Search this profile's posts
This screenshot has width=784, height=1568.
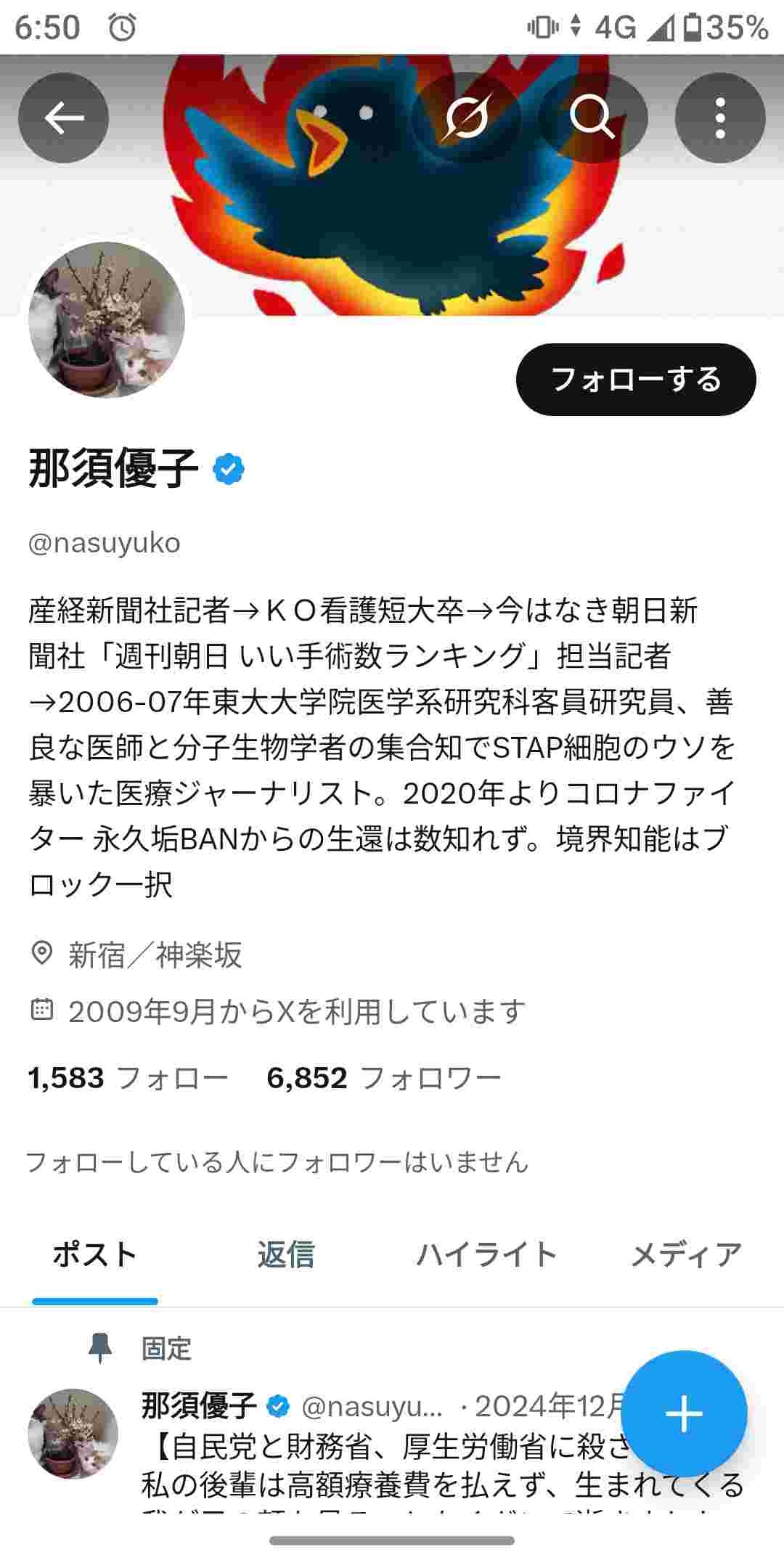tap(592, 118)
